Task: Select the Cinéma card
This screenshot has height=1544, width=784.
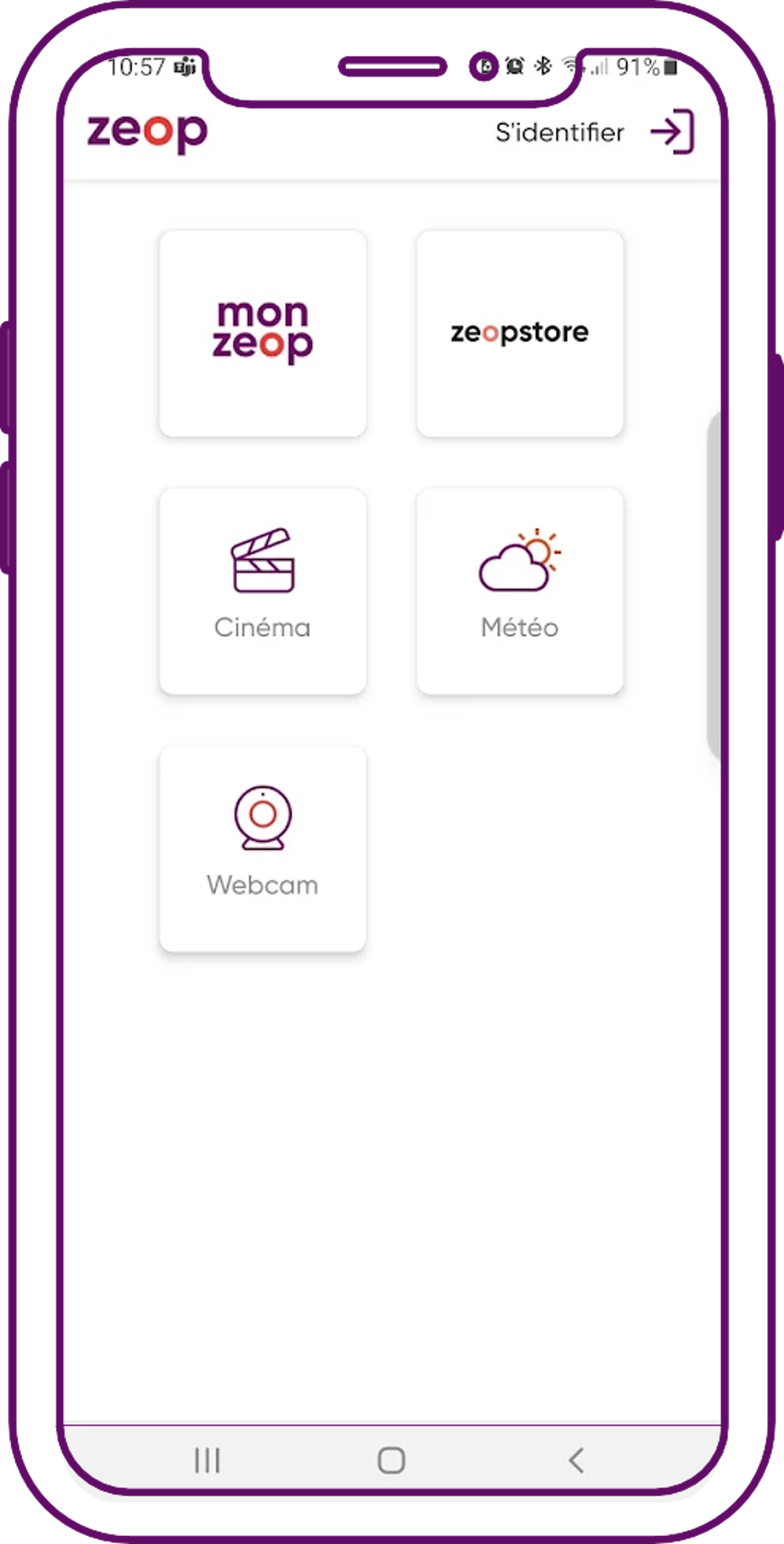Action: (262, 591)
